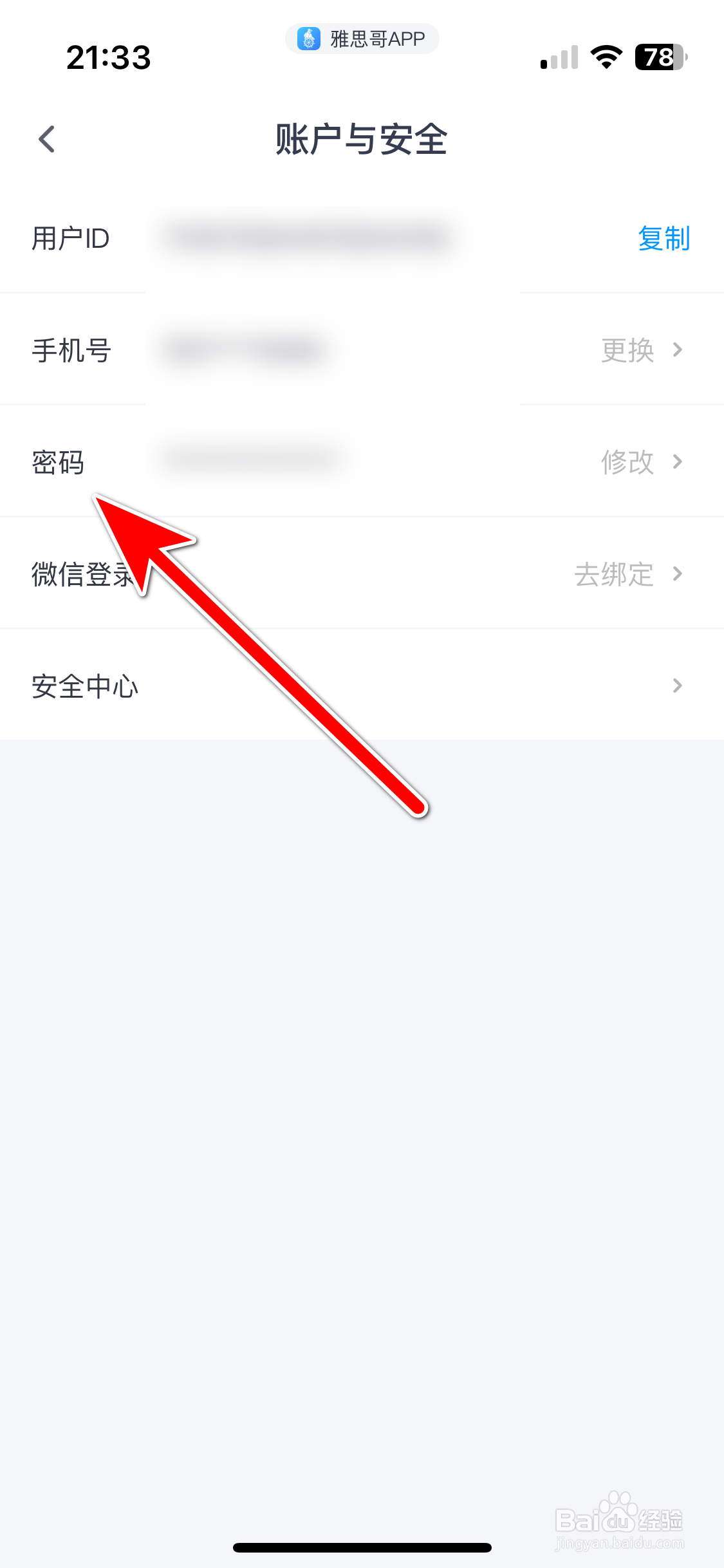Click 复制 to copy the user ID
This screenshot has width=724, height=1568.
pos(664,238)
